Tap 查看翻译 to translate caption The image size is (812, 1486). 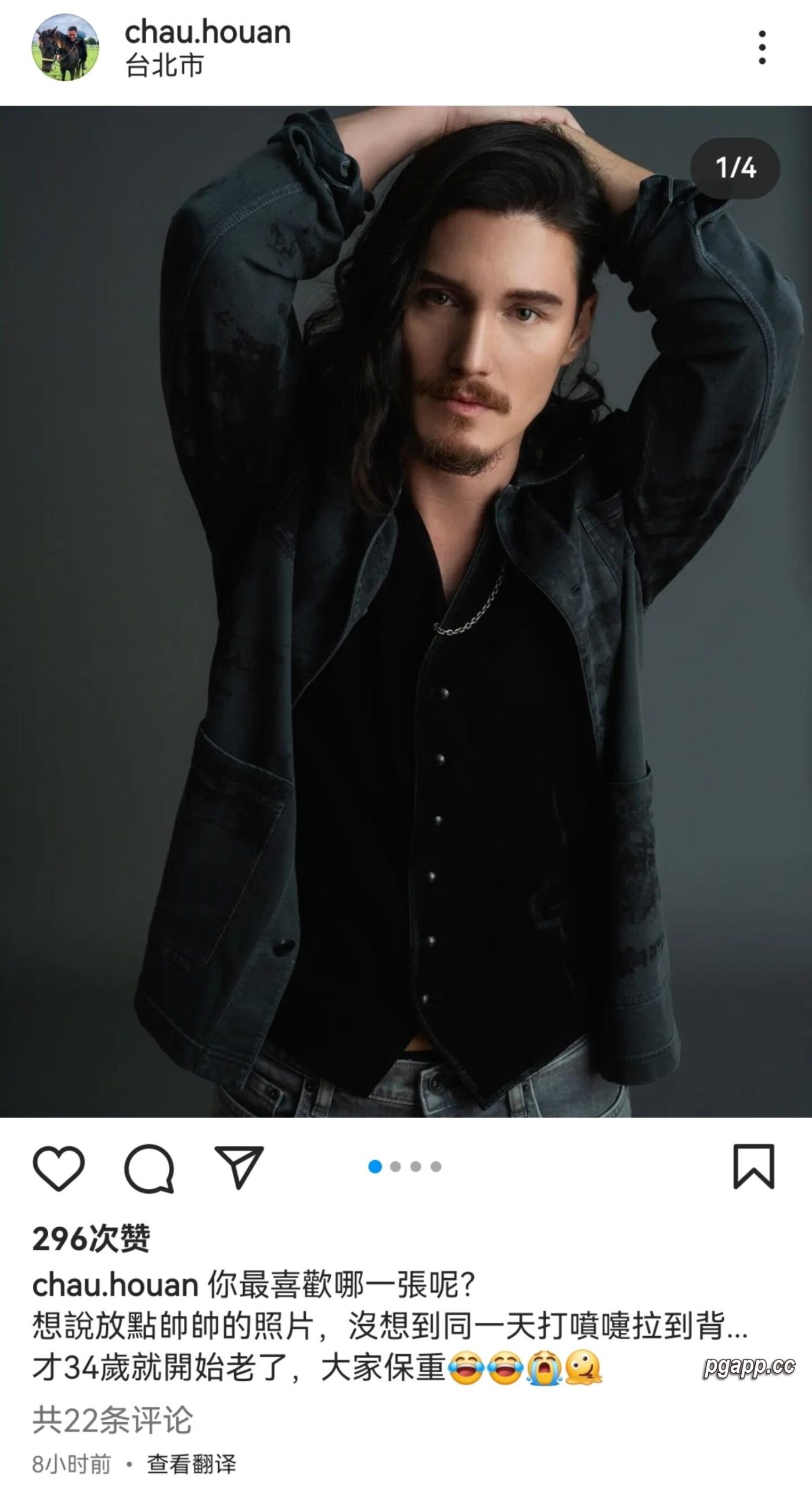click(x=192, y=1465)
